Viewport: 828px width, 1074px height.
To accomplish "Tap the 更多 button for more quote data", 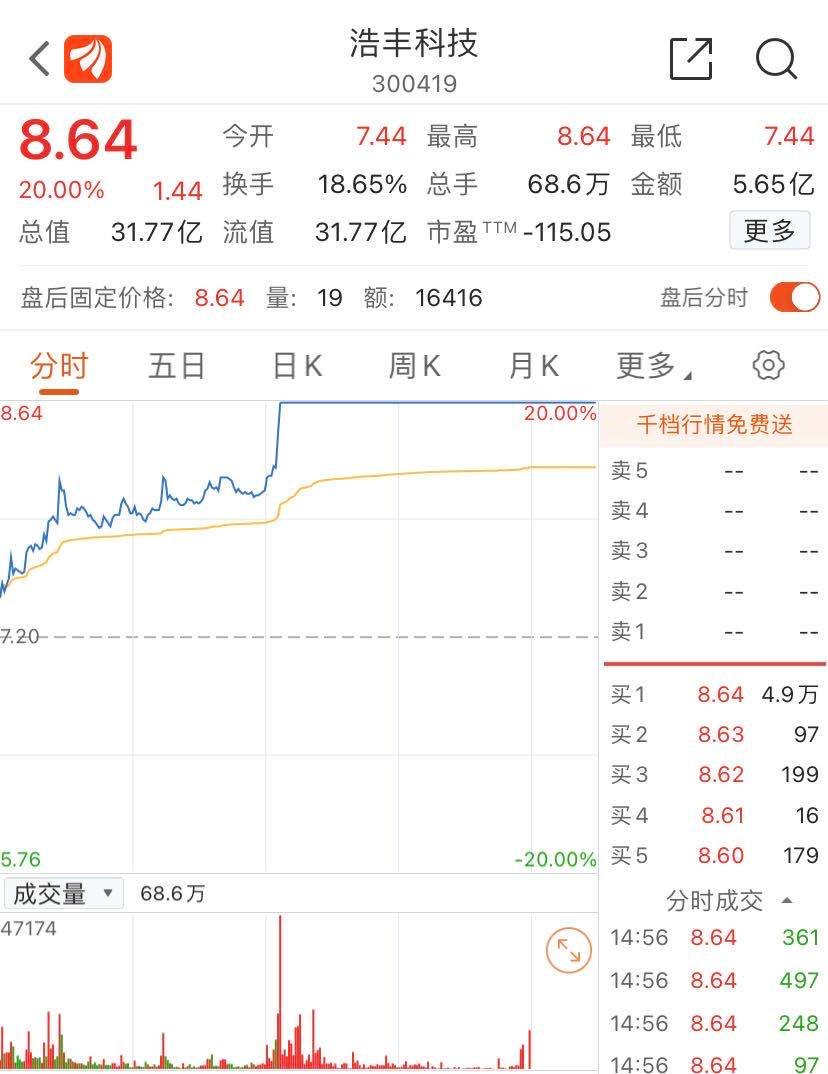I will (769, 232).
